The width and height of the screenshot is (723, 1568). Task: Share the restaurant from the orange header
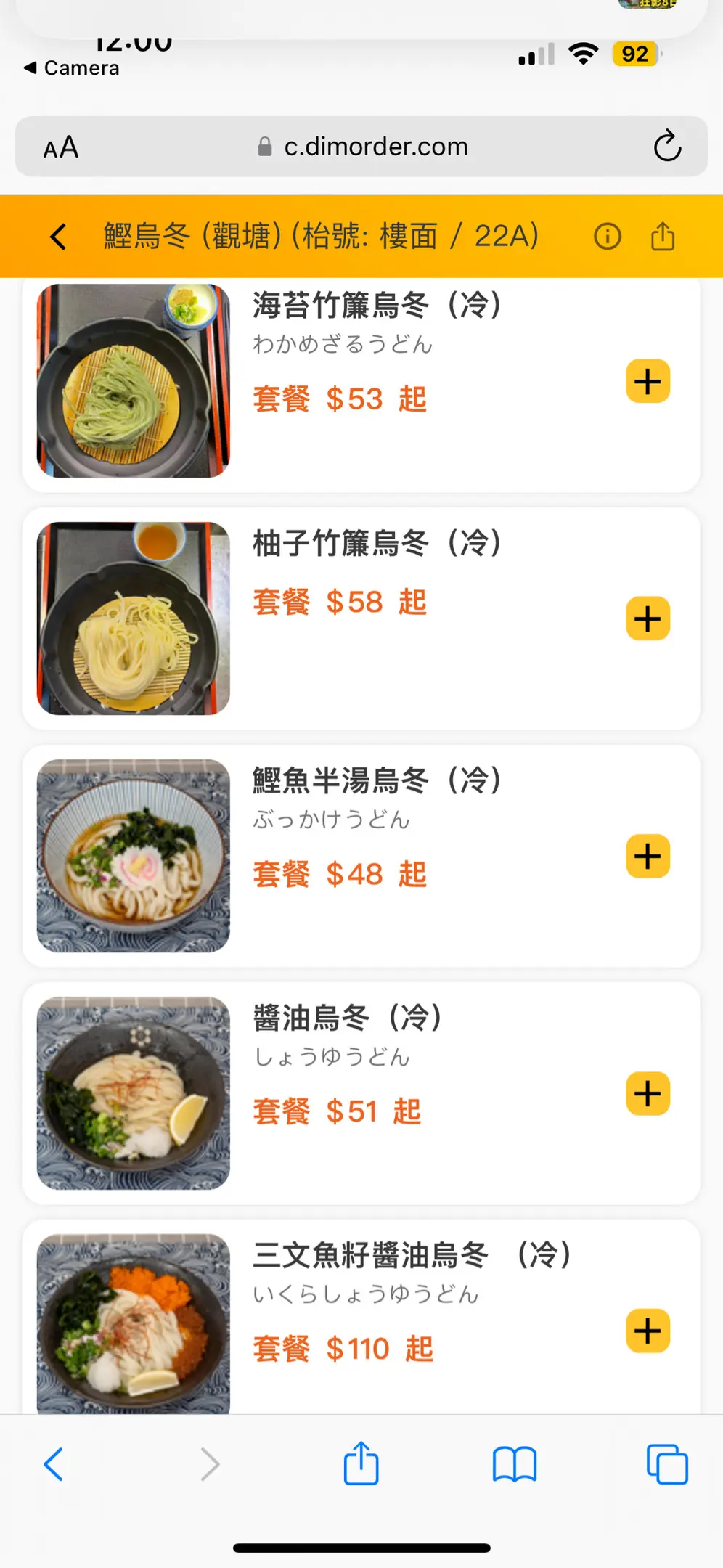(662, 237)
